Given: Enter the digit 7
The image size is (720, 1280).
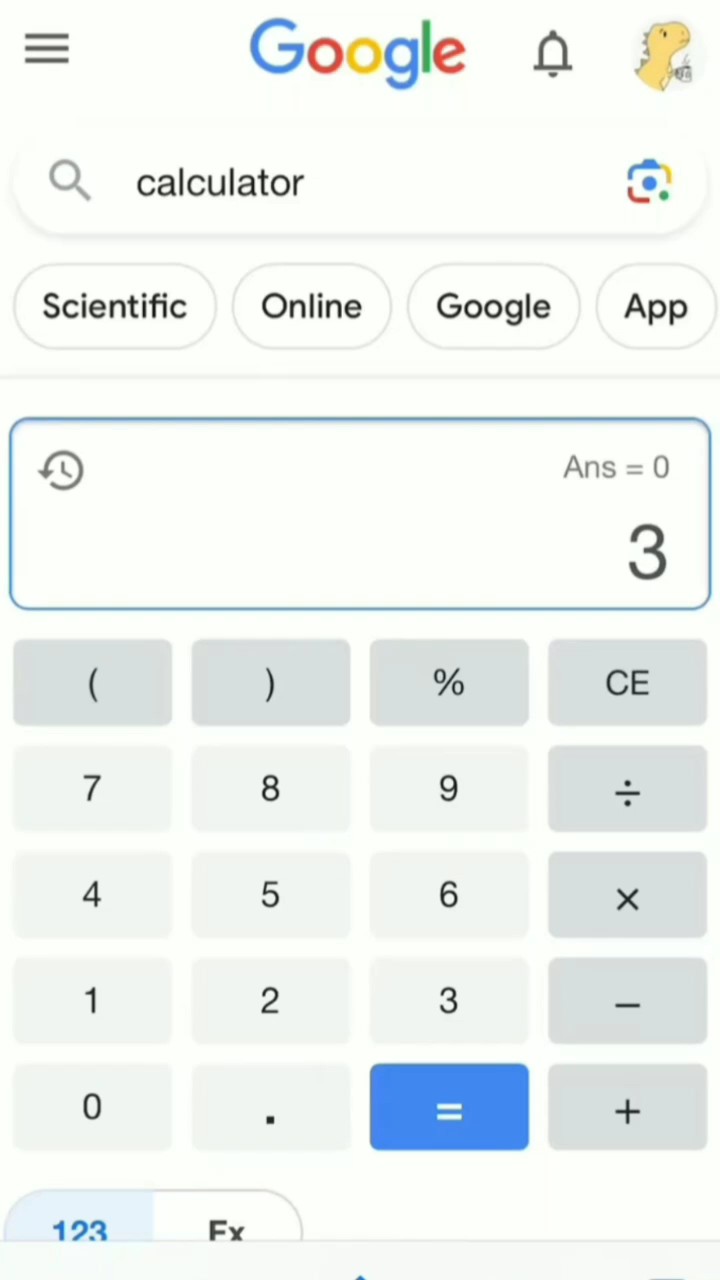Looking at the screenshot, I should point(92,789).
